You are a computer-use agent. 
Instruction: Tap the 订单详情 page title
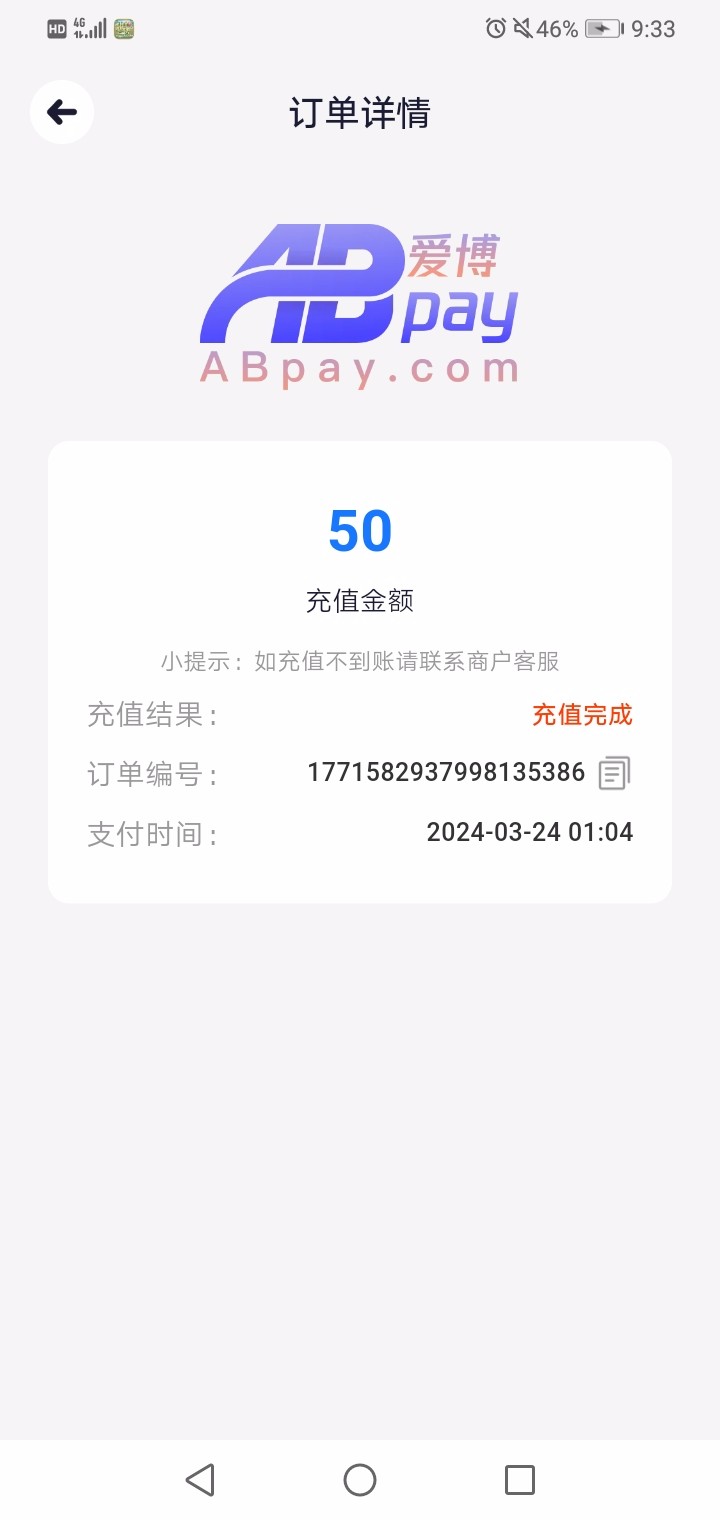[x=360, y=114]
